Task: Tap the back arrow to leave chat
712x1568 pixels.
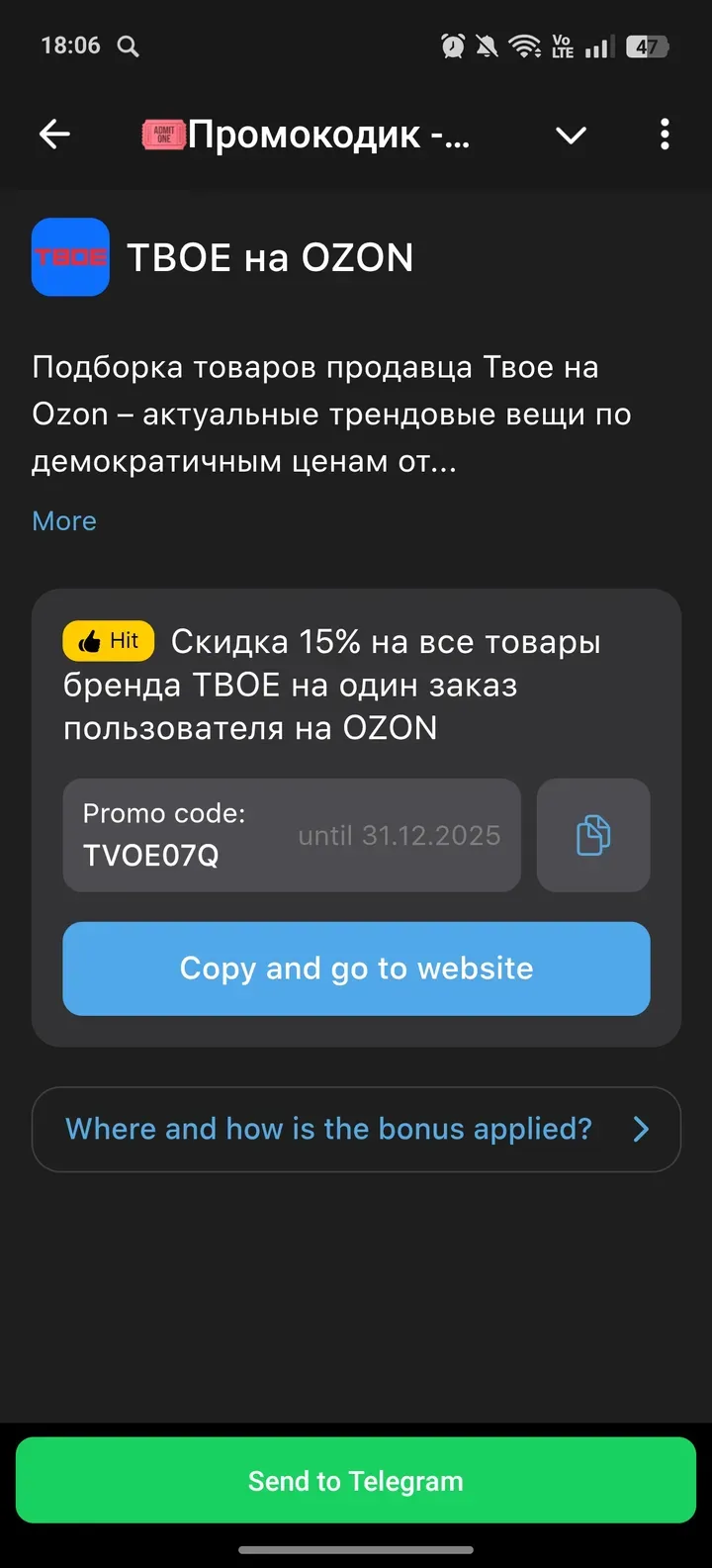Action: (x=53, y=135)
